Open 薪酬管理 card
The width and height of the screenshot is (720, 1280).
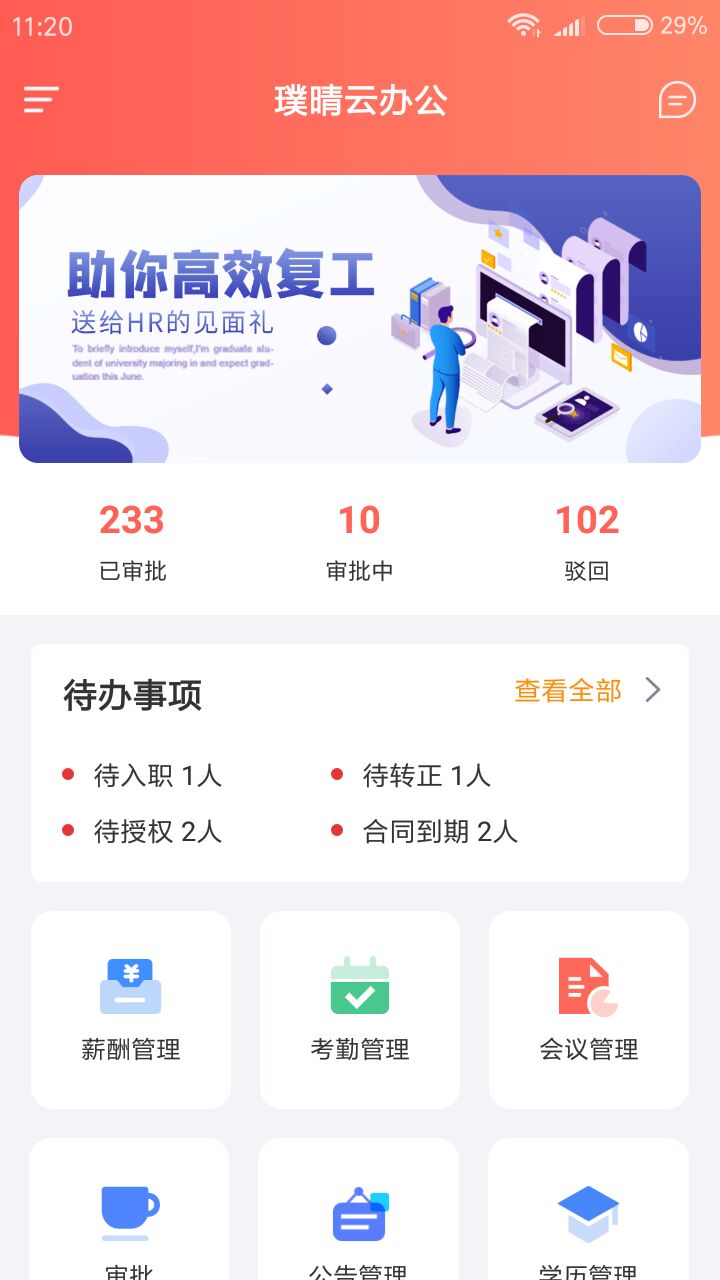pyautogui.click(x=131, y=1010)
